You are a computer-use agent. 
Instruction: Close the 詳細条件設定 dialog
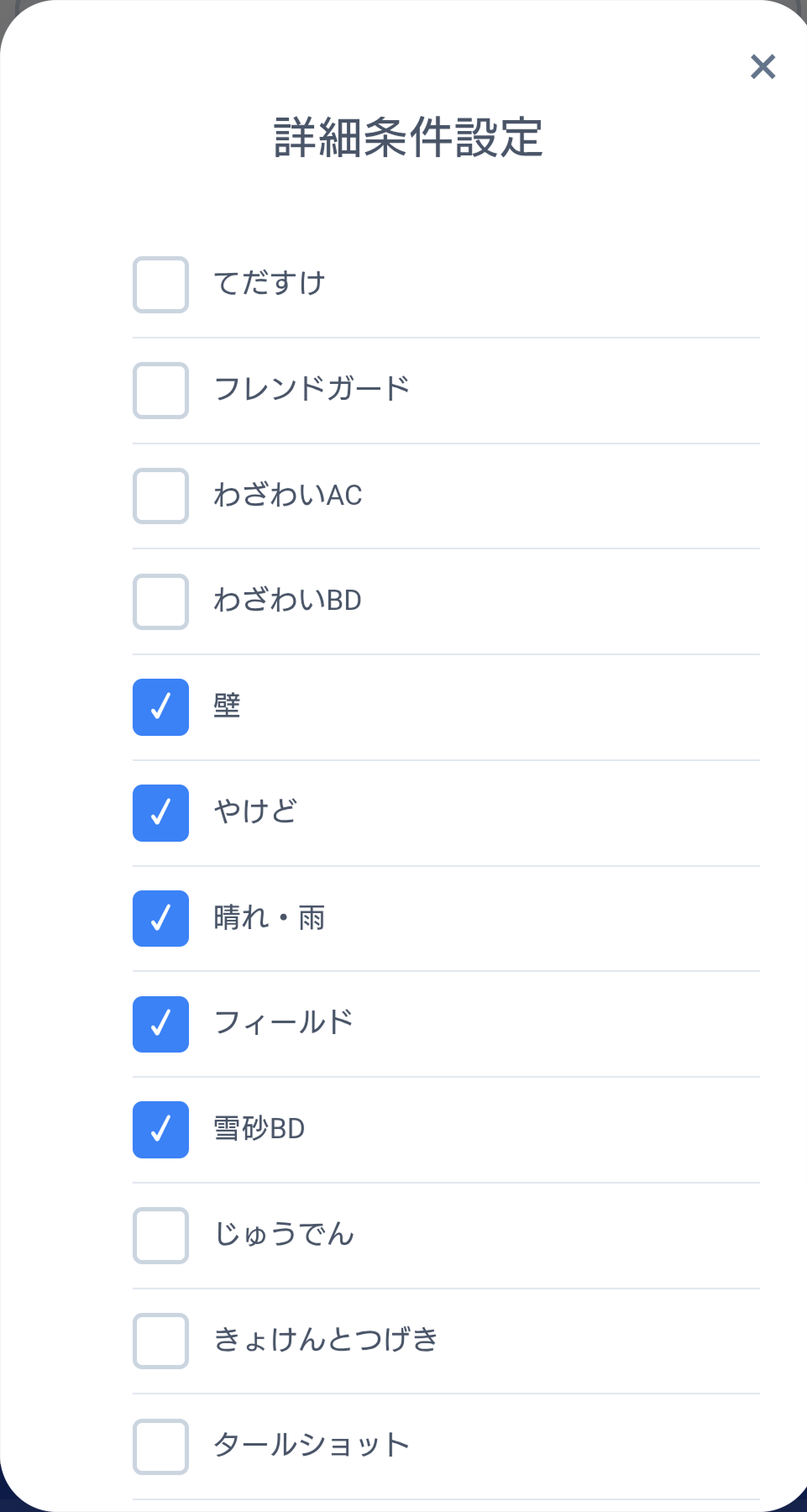coord(762,67)
